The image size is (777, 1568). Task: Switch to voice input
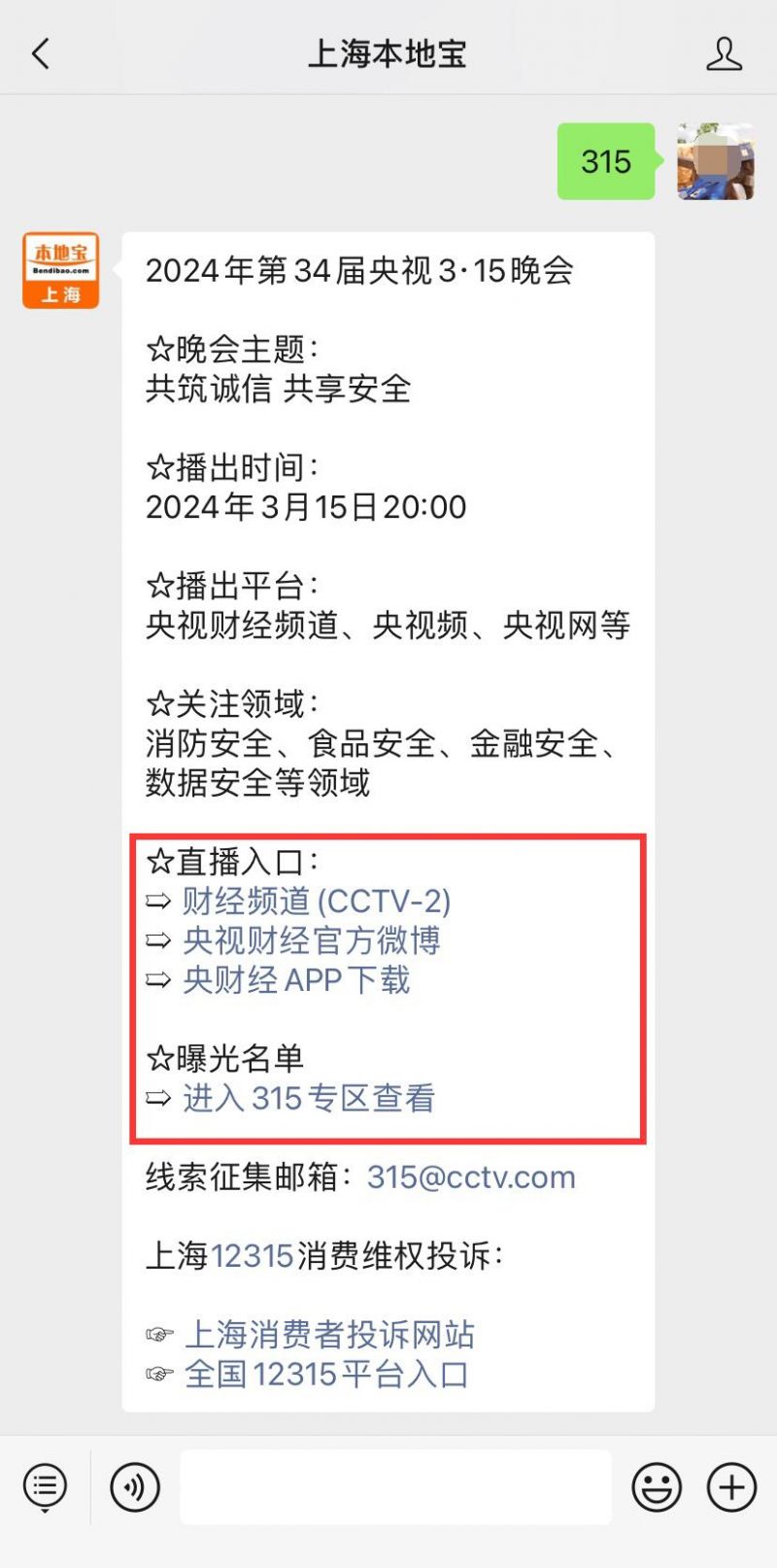coord(135,1486)
